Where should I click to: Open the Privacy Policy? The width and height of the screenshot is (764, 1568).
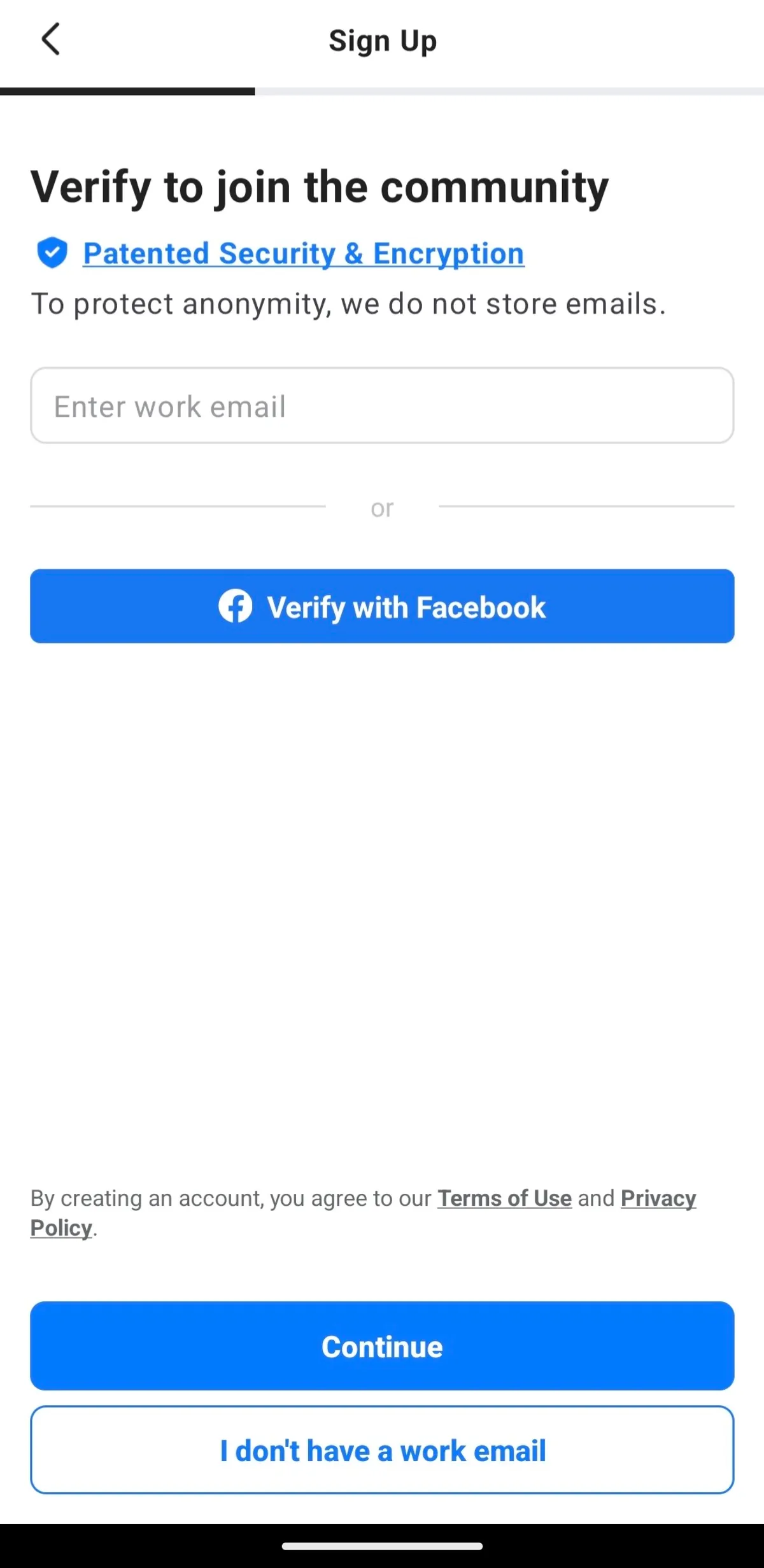pyautogui.click(x=658, y=1198)
